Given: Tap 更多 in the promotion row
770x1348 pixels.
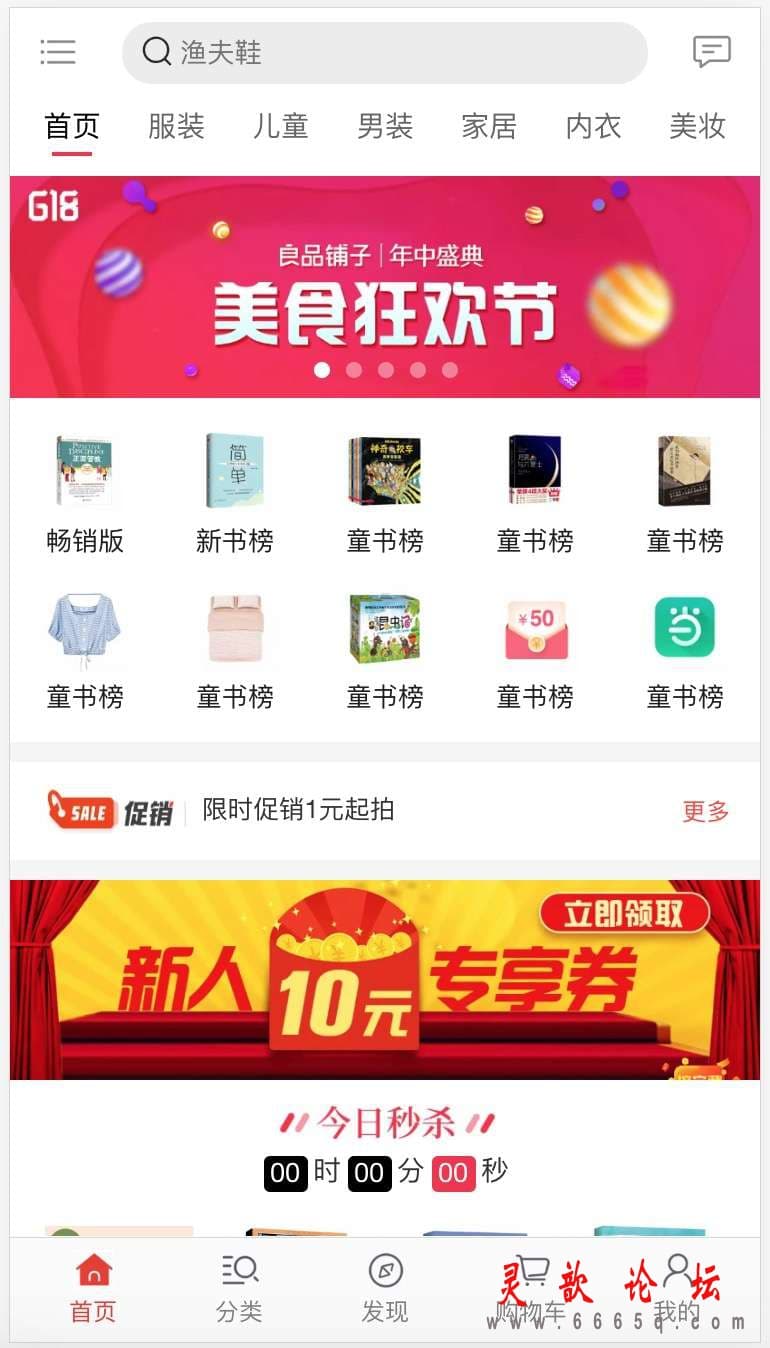Looking at the screenshot, I should click(x=706, y=811).
